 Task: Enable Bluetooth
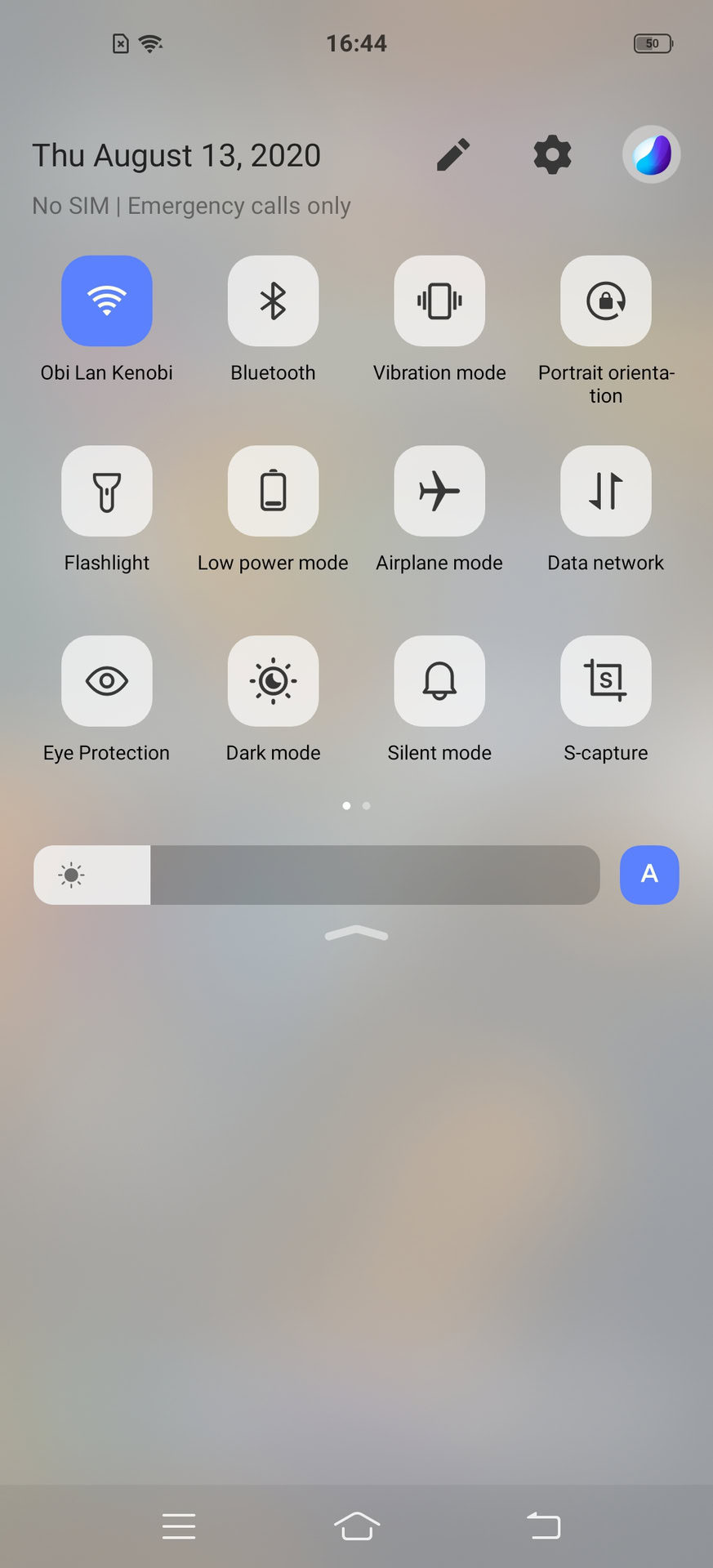273,301
